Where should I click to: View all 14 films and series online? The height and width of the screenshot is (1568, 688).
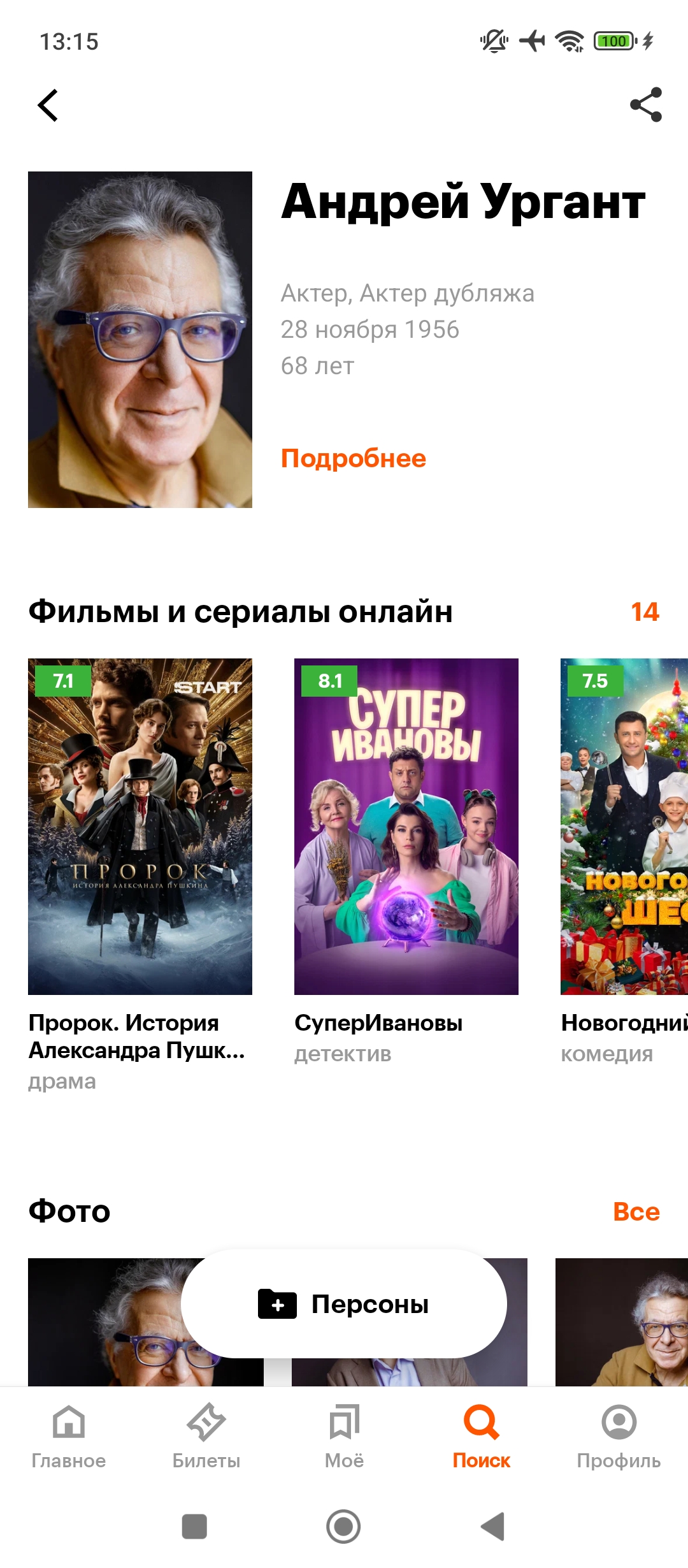tap(644, 612)
